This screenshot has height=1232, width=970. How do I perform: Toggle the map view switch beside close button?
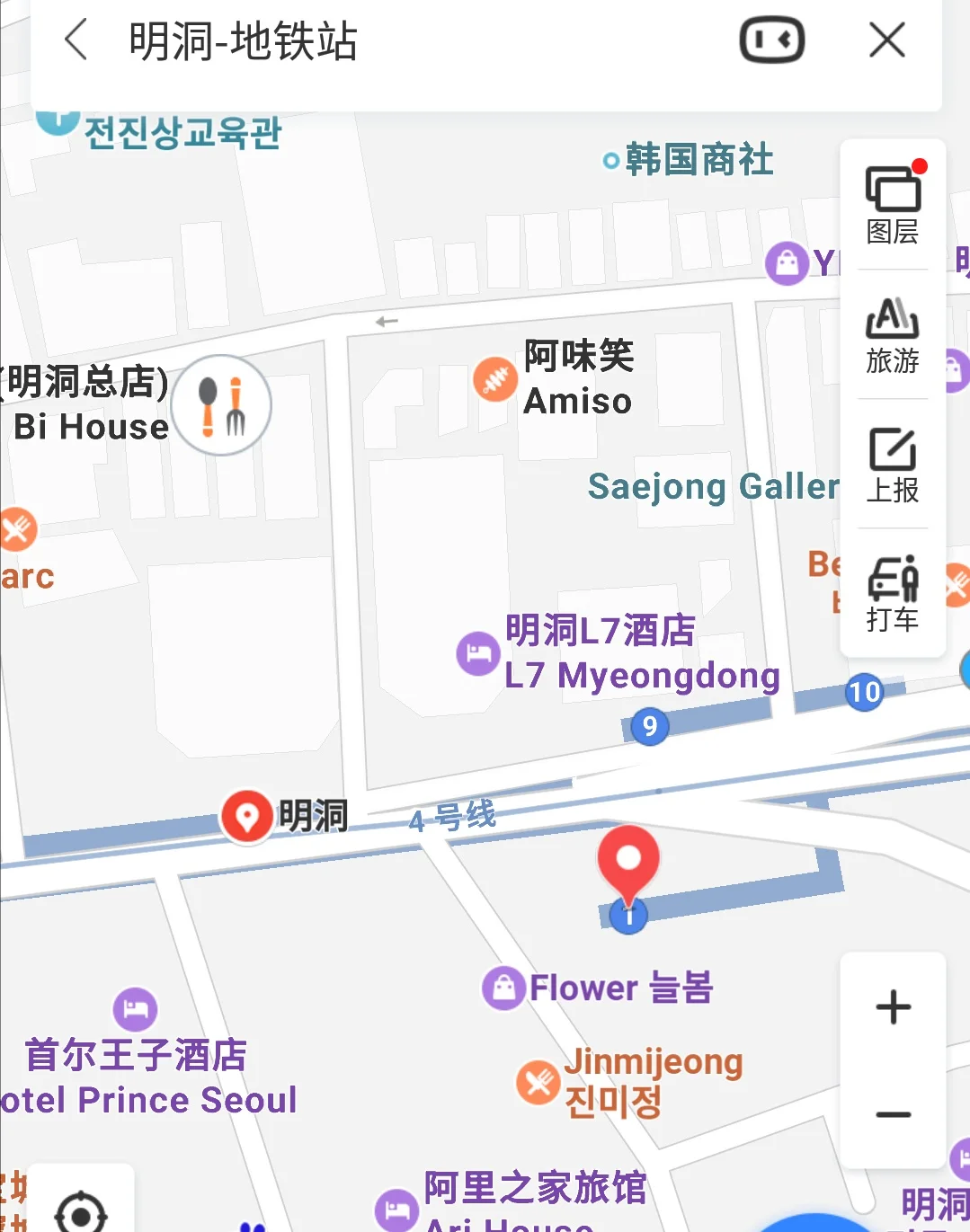pos(771,40)
